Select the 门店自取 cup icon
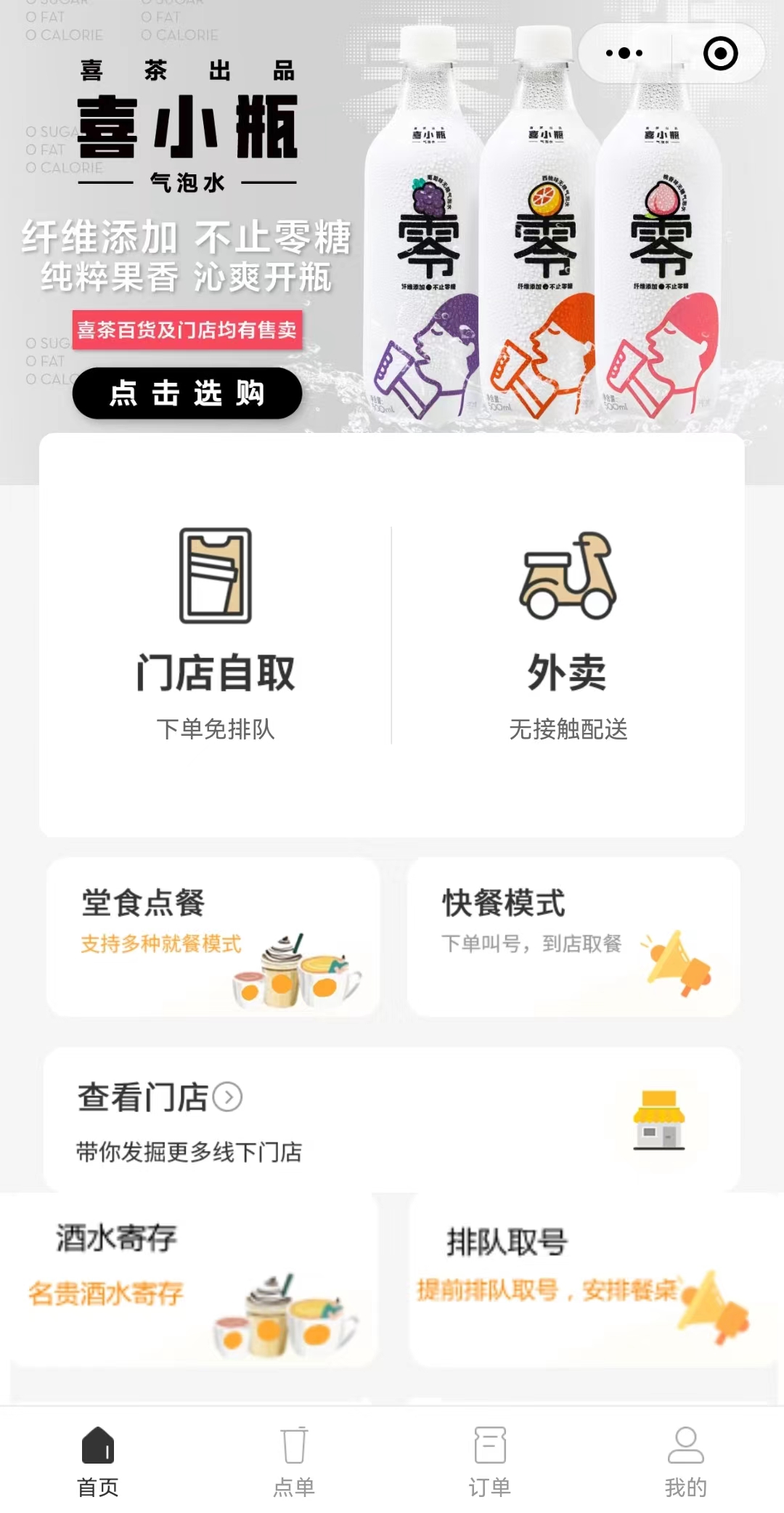Screen dimensions: 784x1513 coord(214,574)
